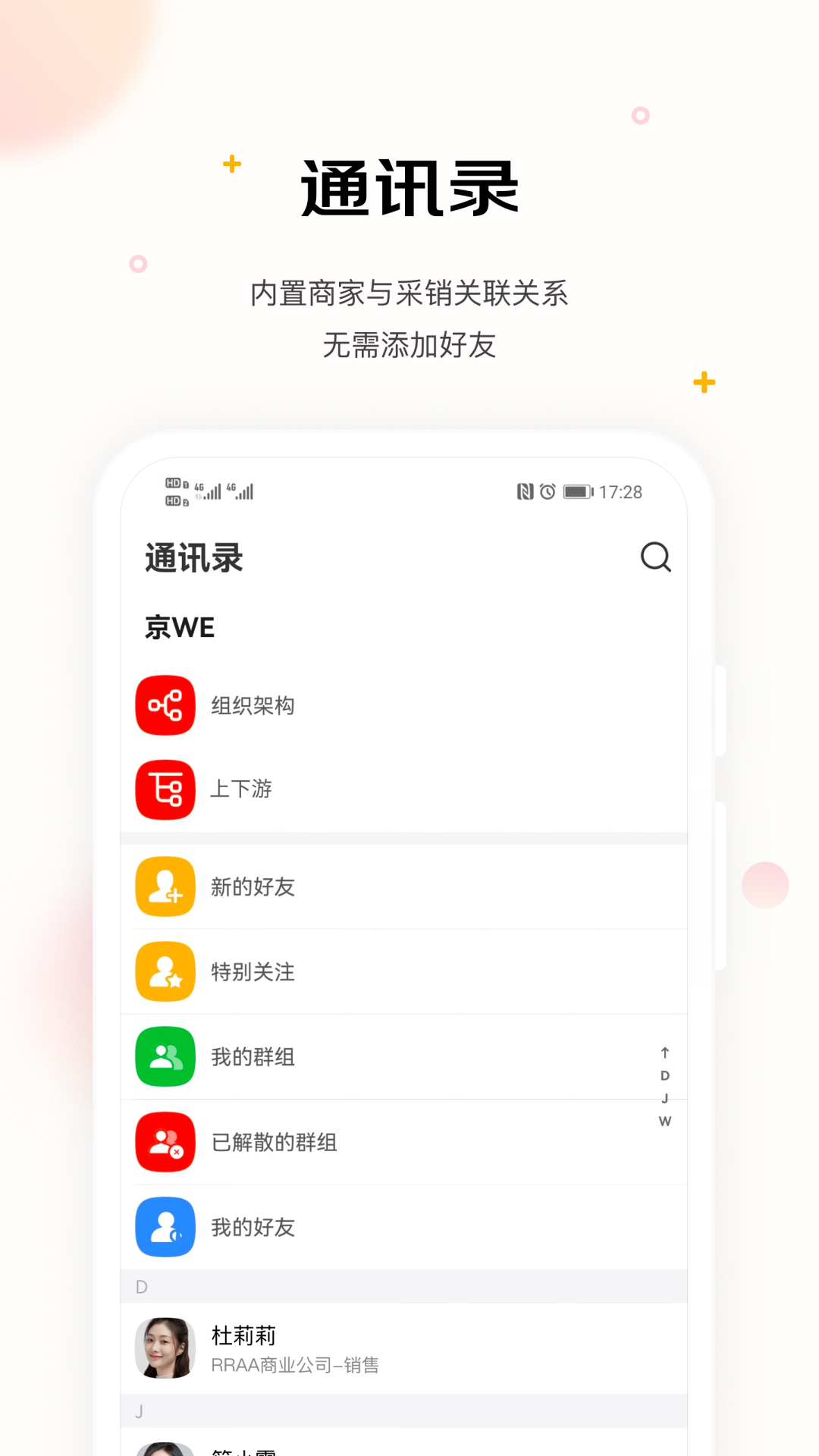The width and height of the screenshot is (819, 1456).
Task: Click 杜莉莉's avatar thumbnail
Action: pos(165,1348)
